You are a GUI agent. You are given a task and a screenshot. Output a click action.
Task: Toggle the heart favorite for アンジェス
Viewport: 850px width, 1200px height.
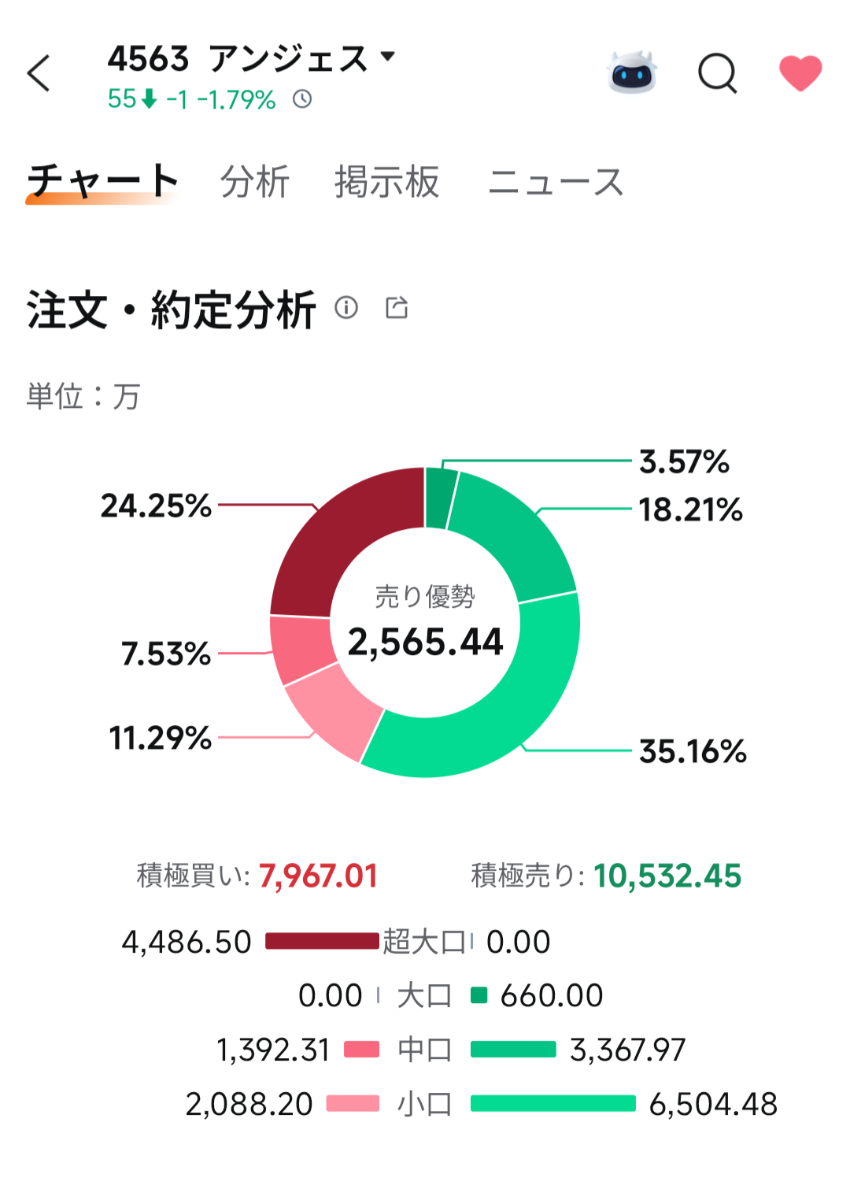(x=799, y=73)
